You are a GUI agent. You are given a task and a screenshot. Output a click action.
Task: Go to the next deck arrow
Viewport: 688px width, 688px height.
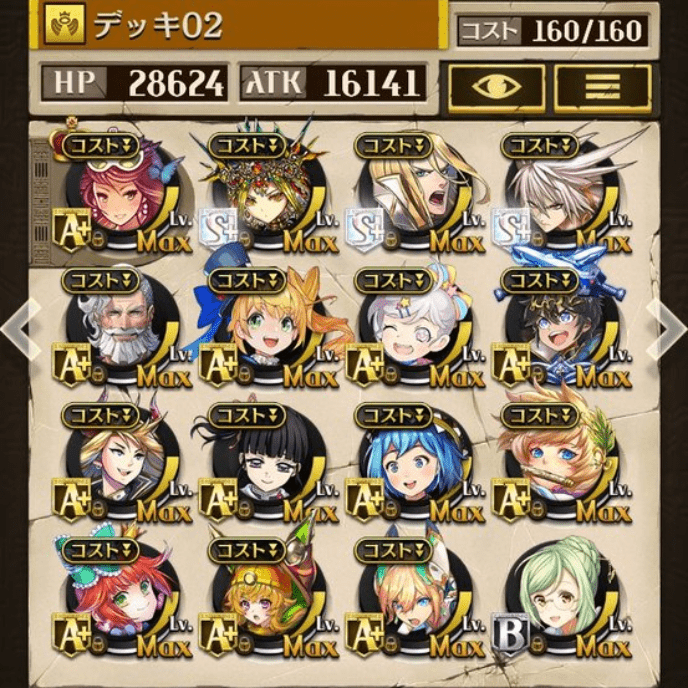coord(668,325)
